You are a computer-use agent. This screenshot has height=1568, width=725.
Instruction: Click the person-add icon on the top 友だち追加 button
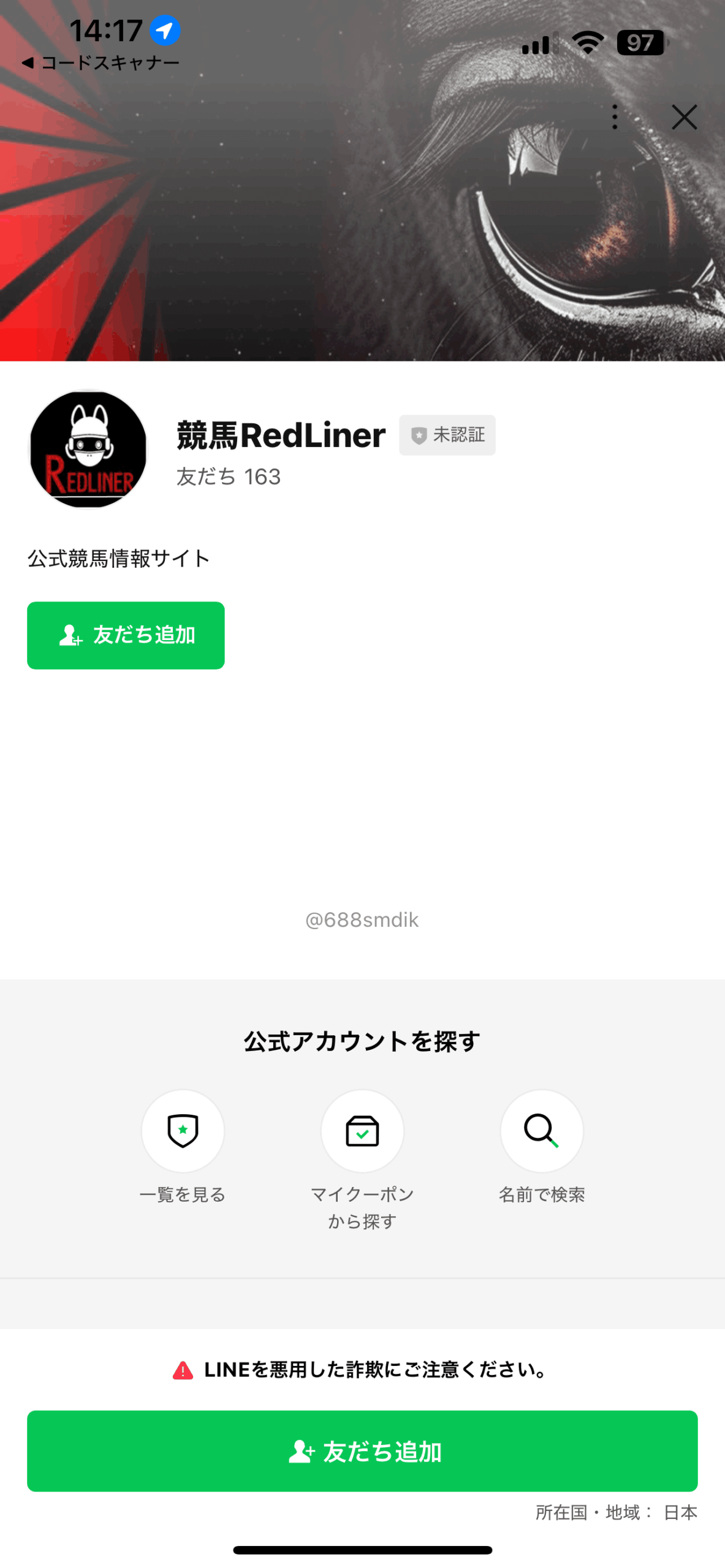point(70,636)
